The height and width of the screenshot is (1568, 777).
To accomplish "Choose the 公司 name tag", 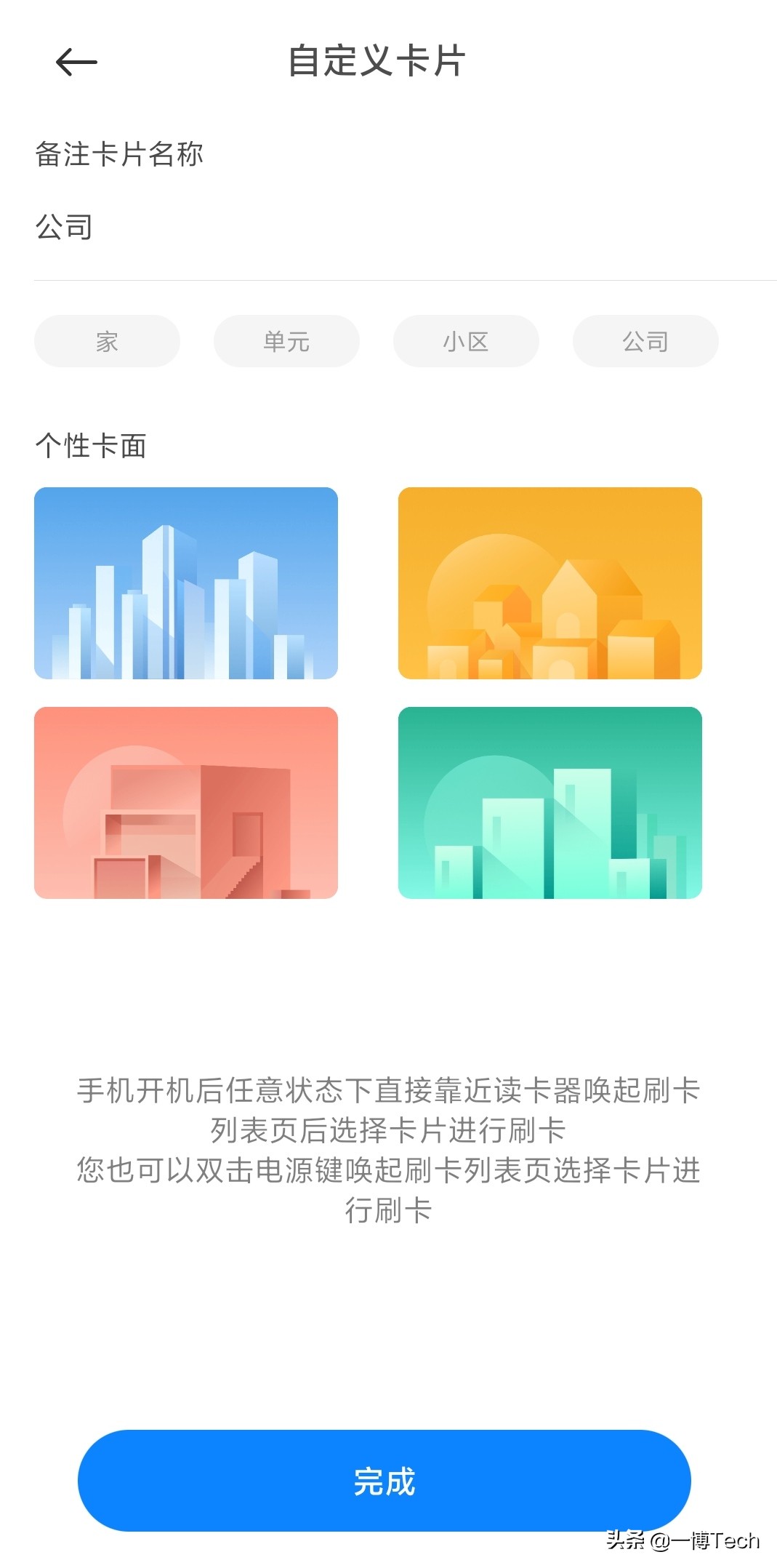I will tap(645, 341).
